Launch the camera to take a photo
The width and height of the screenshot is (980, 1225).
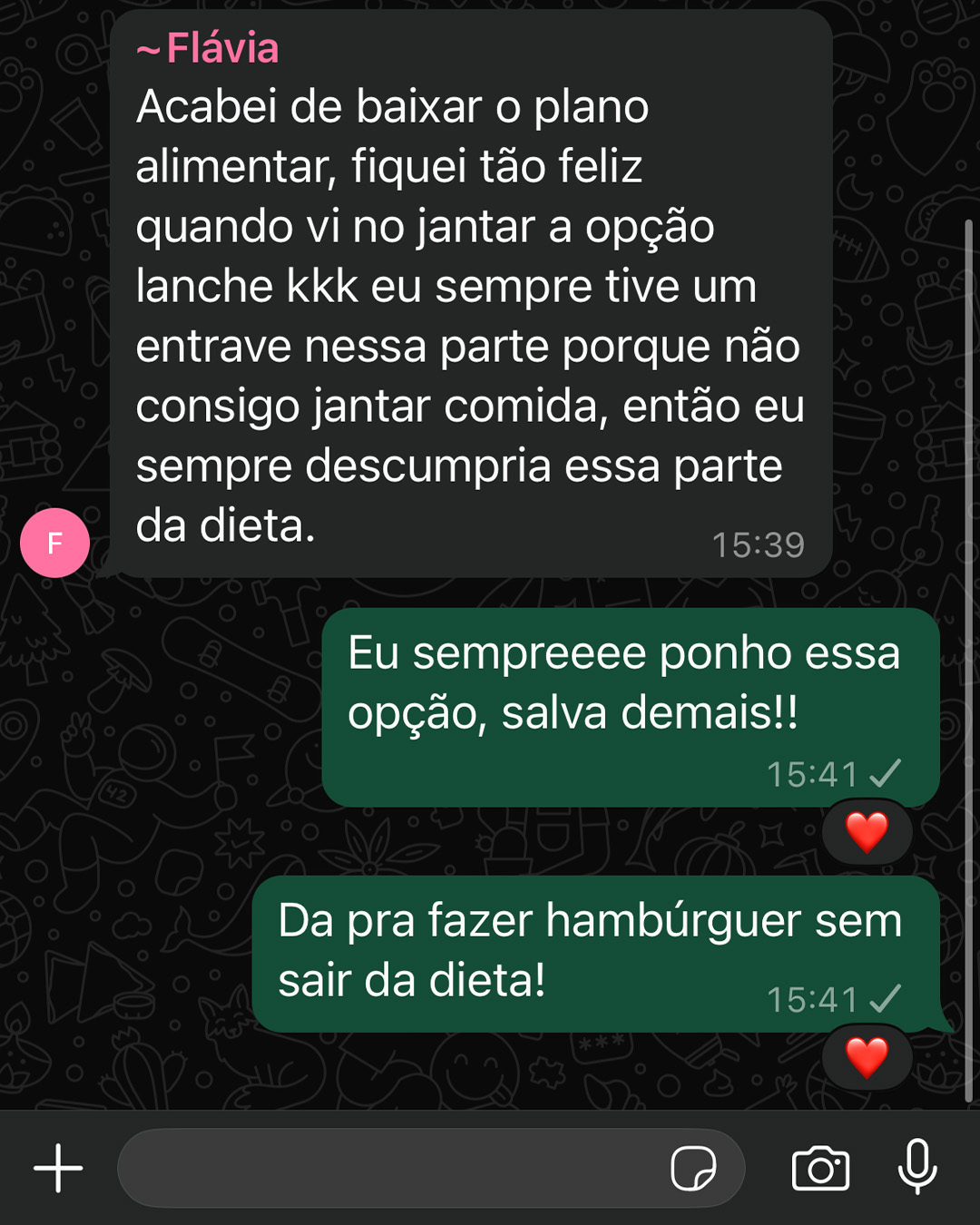pos(820,1168)
